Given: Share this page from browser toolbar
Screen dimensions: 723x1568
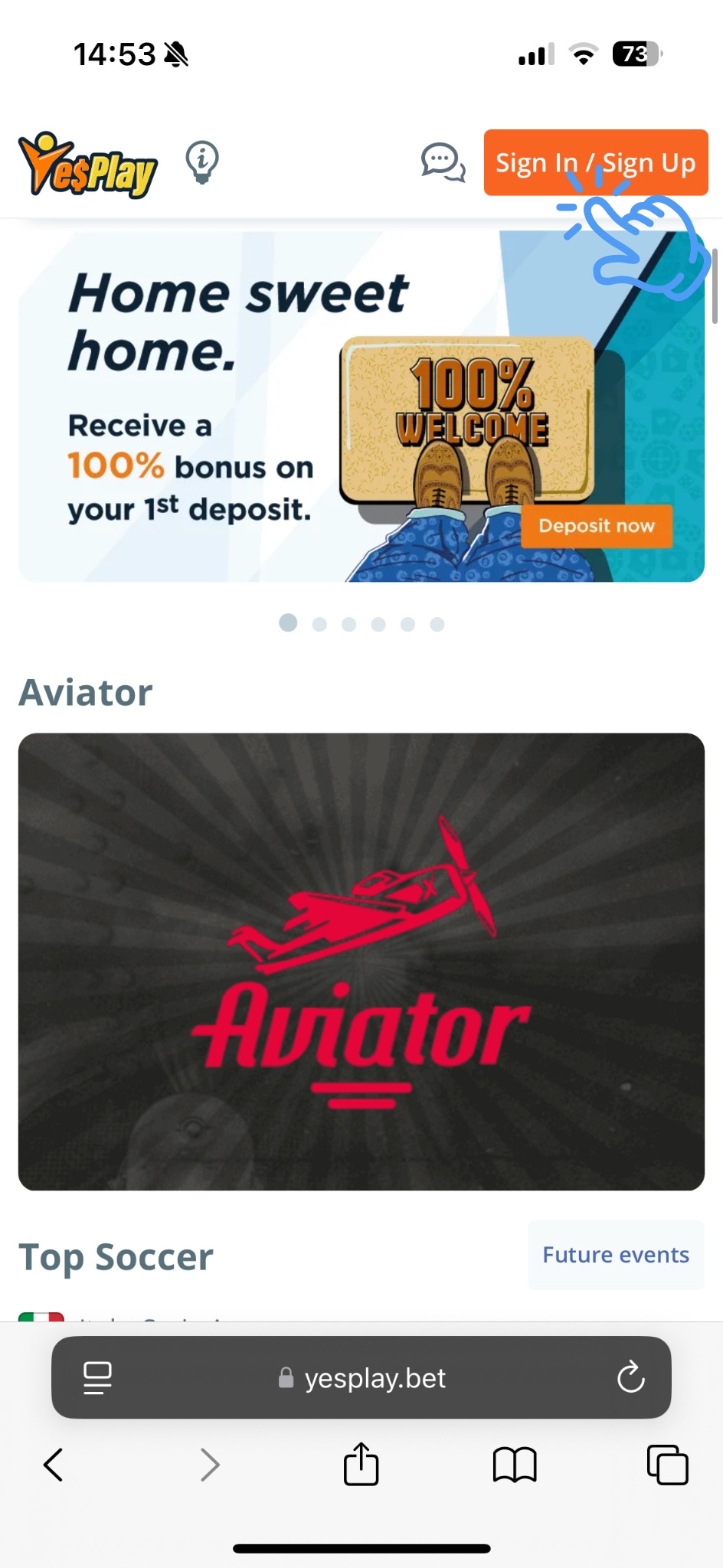Looking at the screenshot, I should coord(361,1465).
